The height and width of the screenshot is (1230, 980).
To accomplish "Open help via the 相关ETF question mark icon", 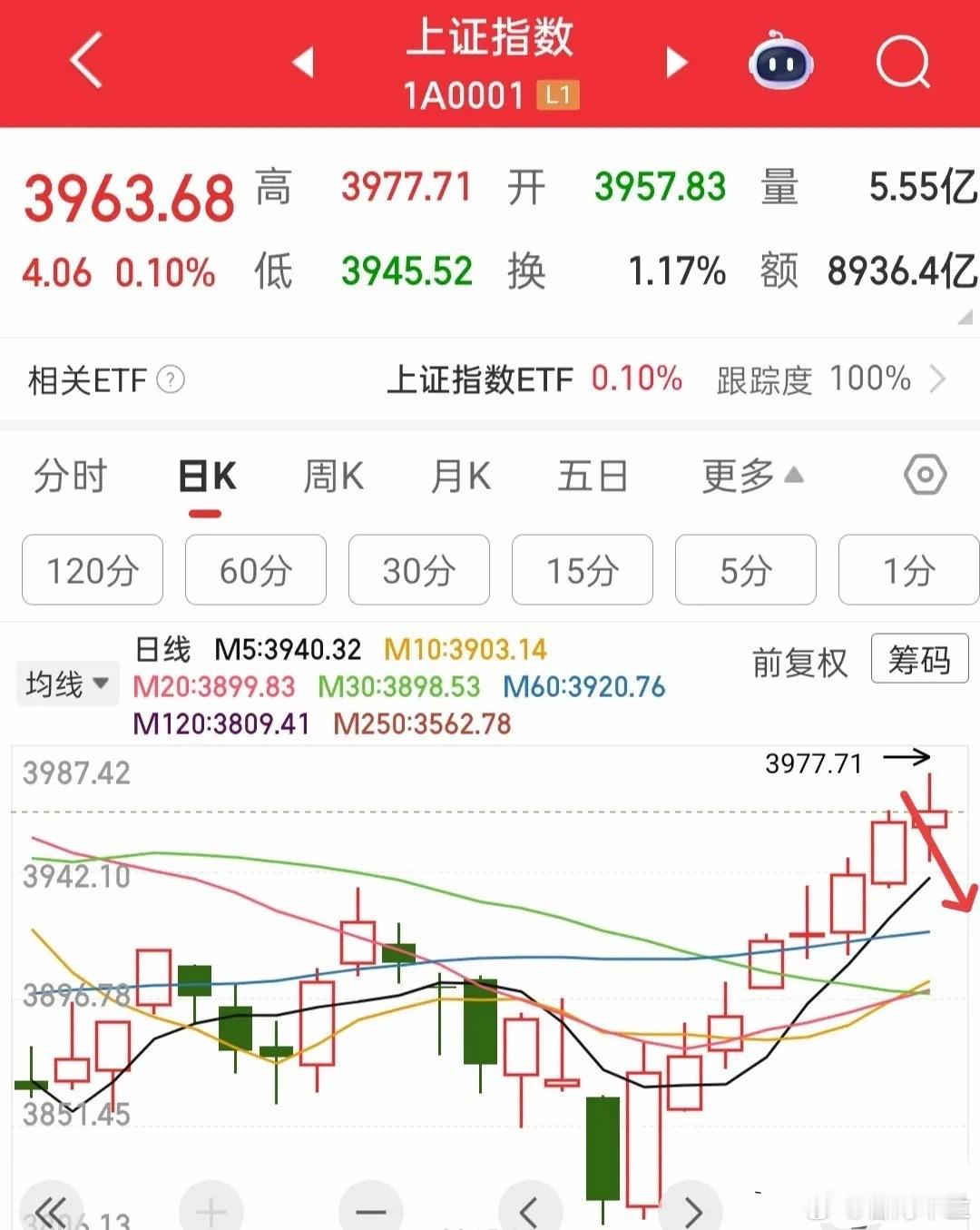I will 169,379.
